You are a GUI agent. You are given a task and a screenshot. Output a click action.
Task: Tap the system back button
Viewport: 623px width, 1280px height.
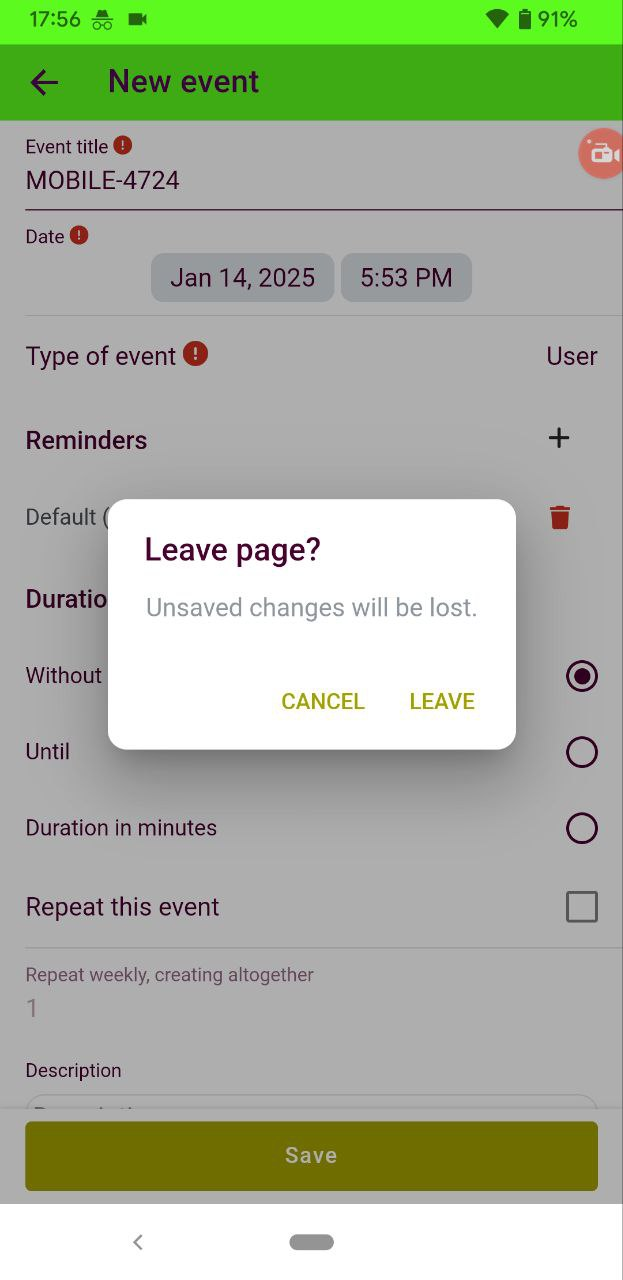coord(138,1242)
